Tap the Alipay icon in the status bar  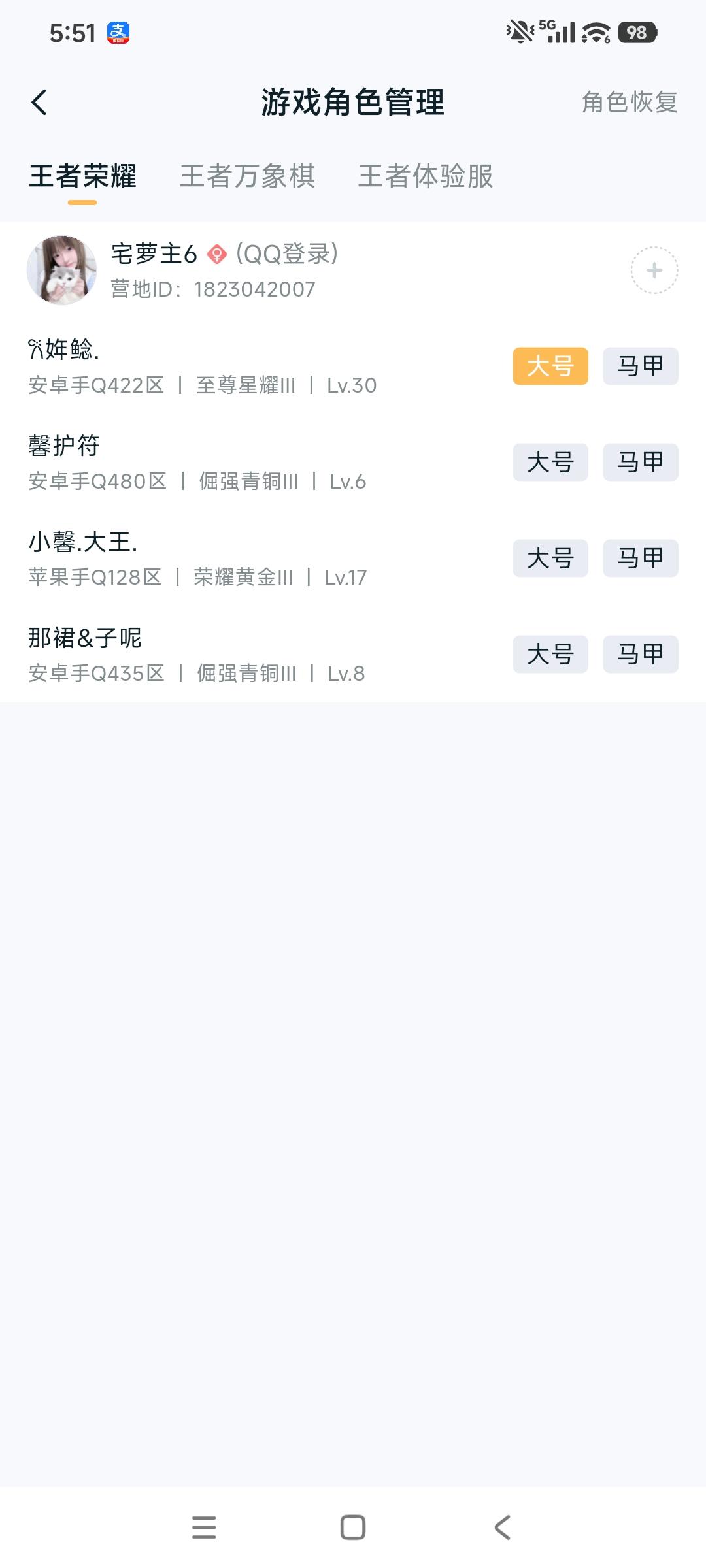tap(118, 33)
